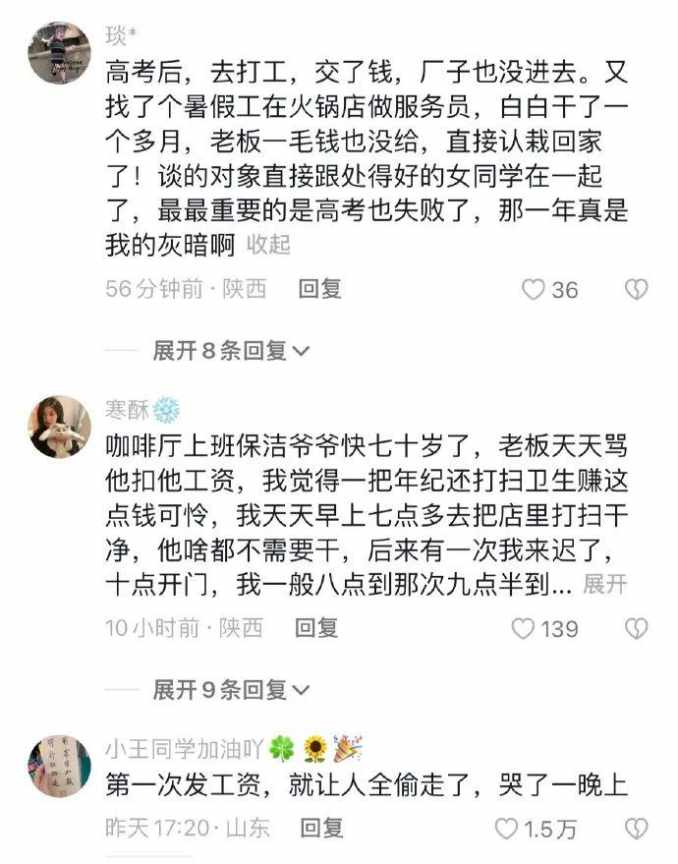Open 琰's profile avatar
This screenshot has width=678, height=864.
click(59, 53)
